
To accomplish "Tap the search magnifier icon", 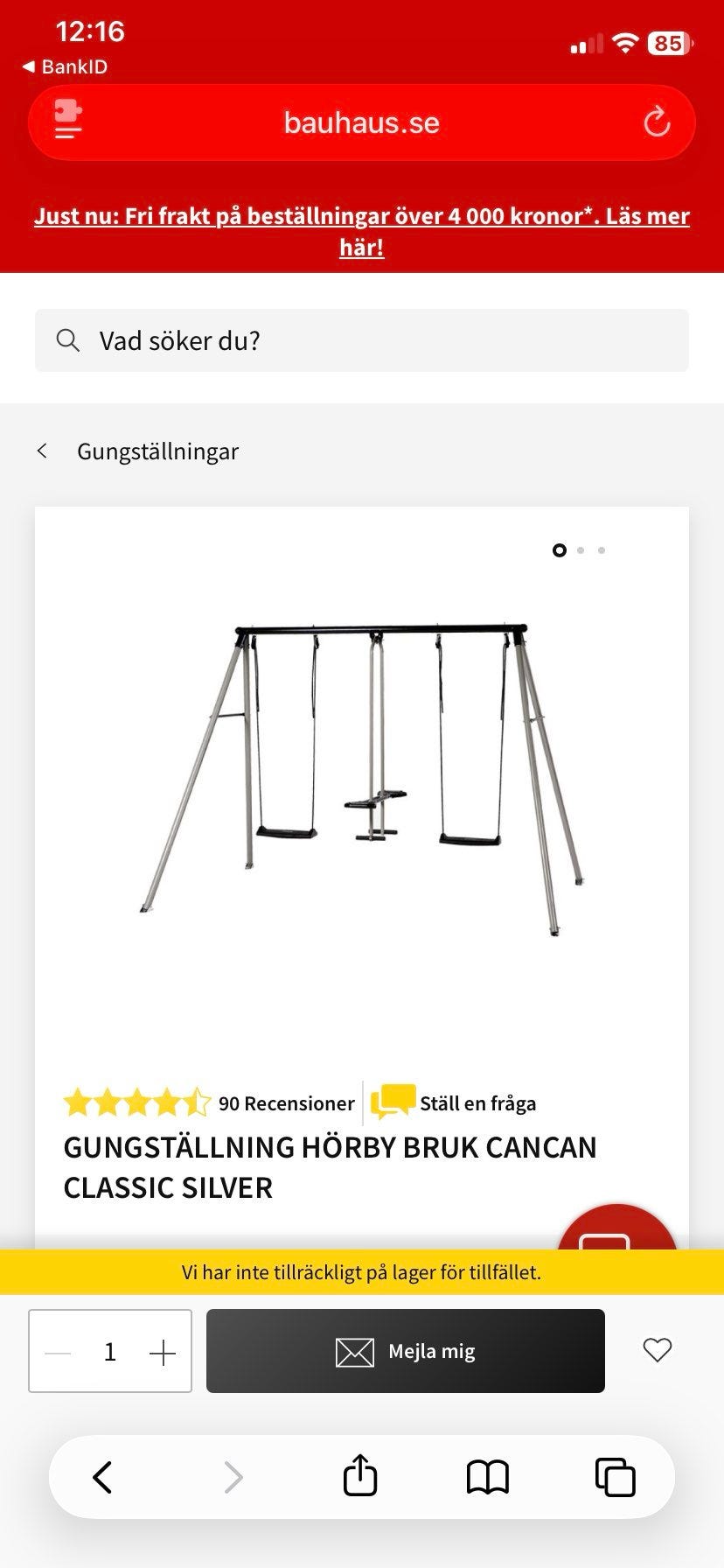I will 67,340.
